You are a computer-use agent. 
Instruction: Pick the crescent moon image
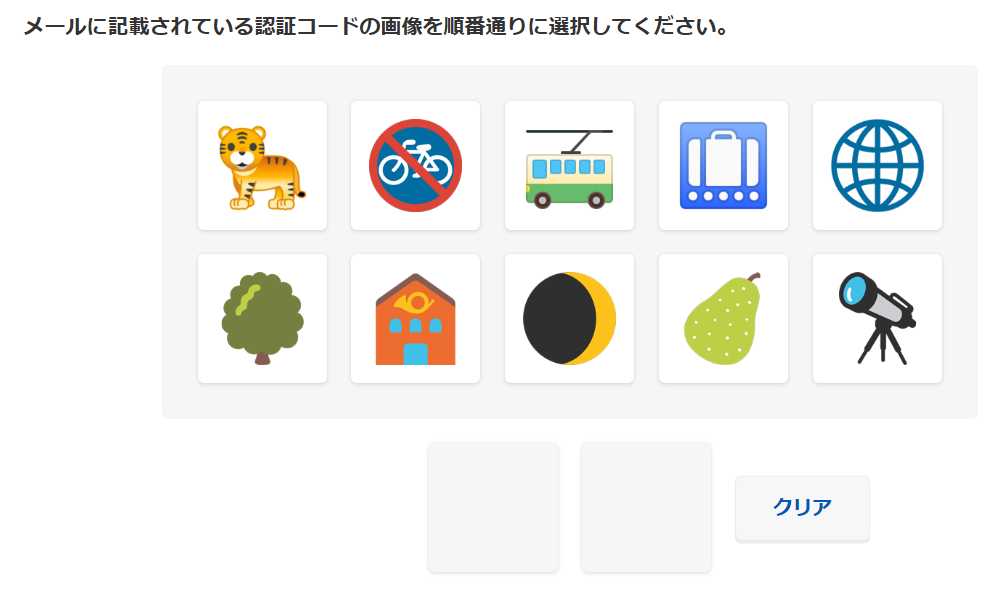(569, 319)
